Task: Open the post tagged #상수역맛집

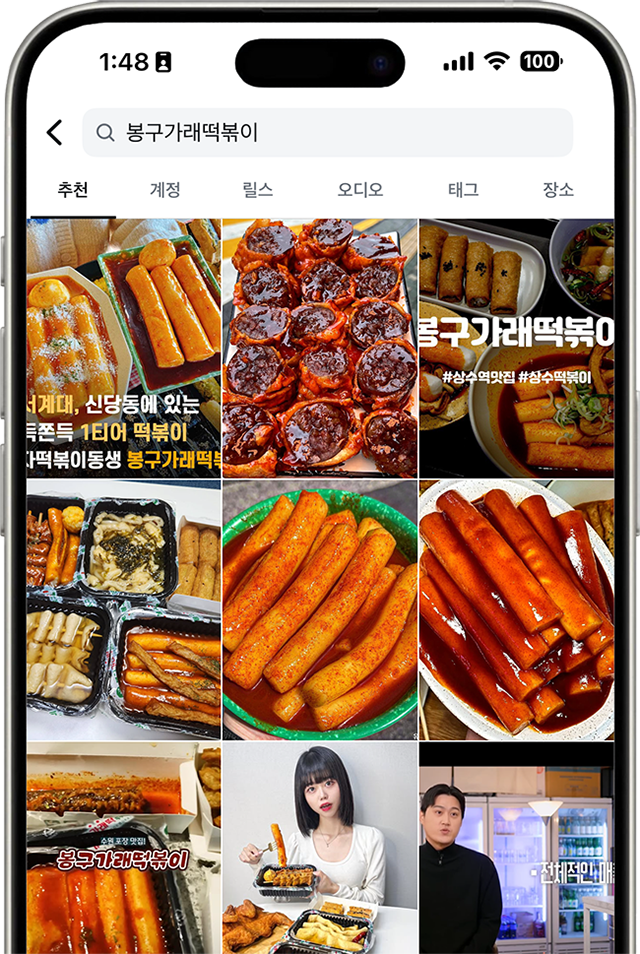Action: tap(516, 348)
